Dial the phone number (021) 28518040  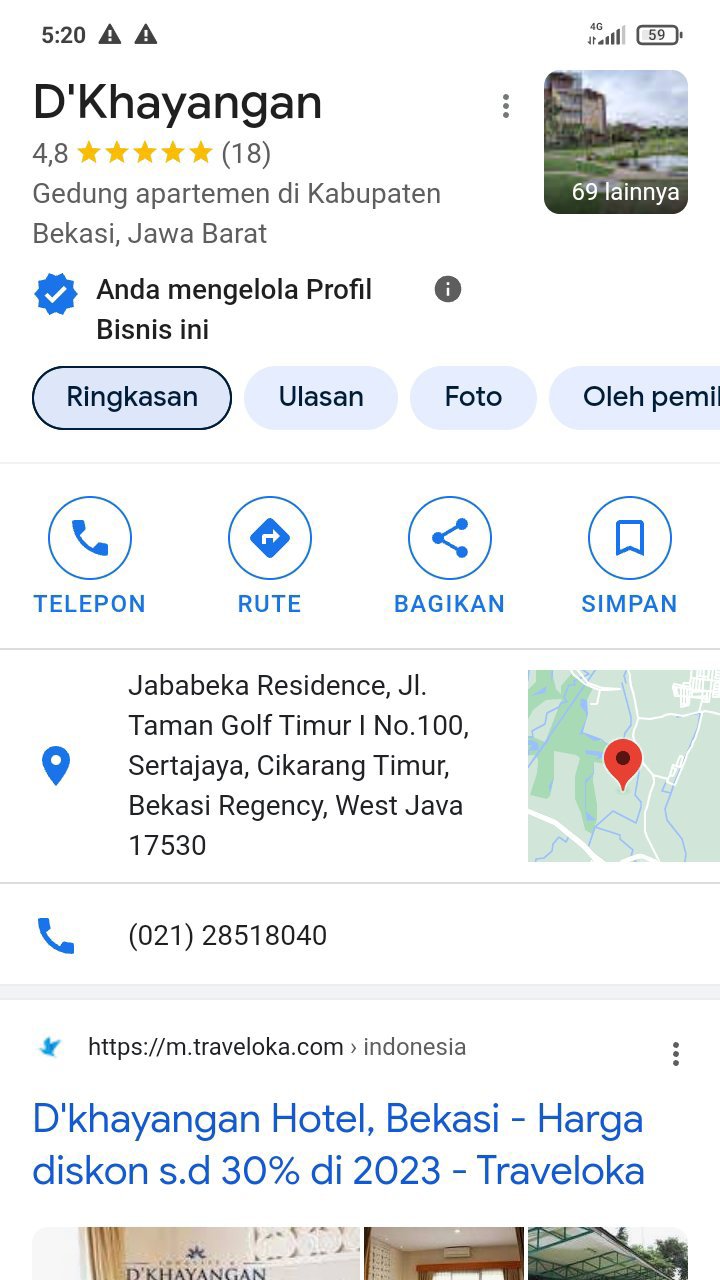[227, 935]
